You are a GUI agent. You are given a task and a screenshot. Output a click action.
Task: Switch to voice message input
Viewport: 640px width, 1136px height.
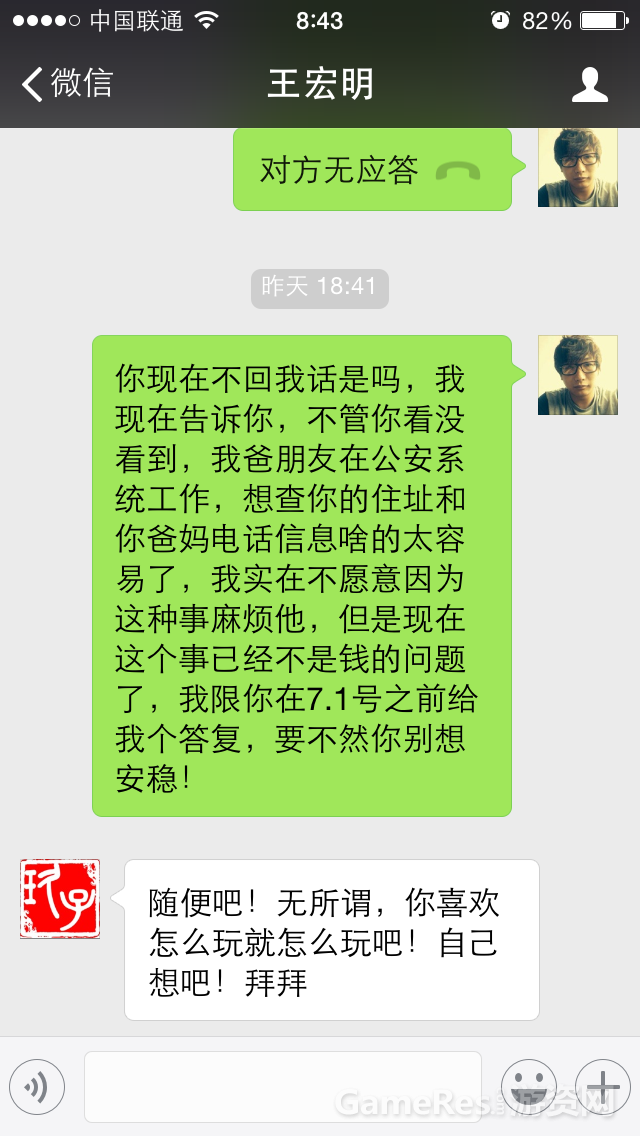click(37, 1087)
